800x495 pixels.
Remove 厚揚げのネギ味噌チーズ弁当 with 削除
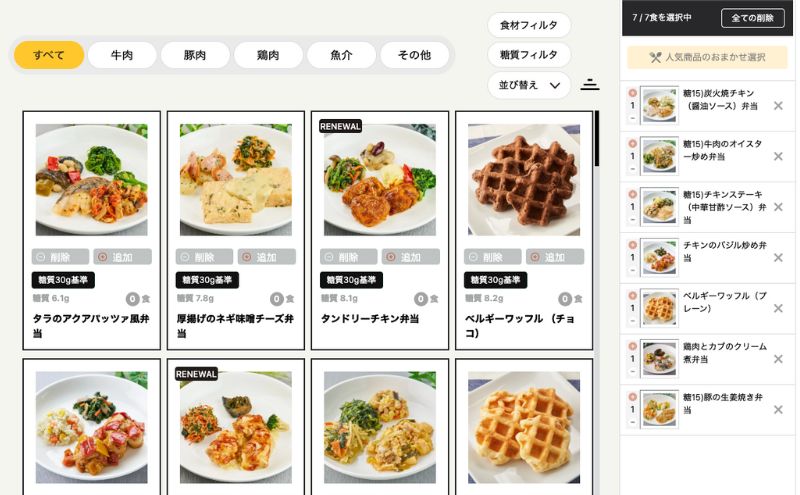tap(204, 257)
